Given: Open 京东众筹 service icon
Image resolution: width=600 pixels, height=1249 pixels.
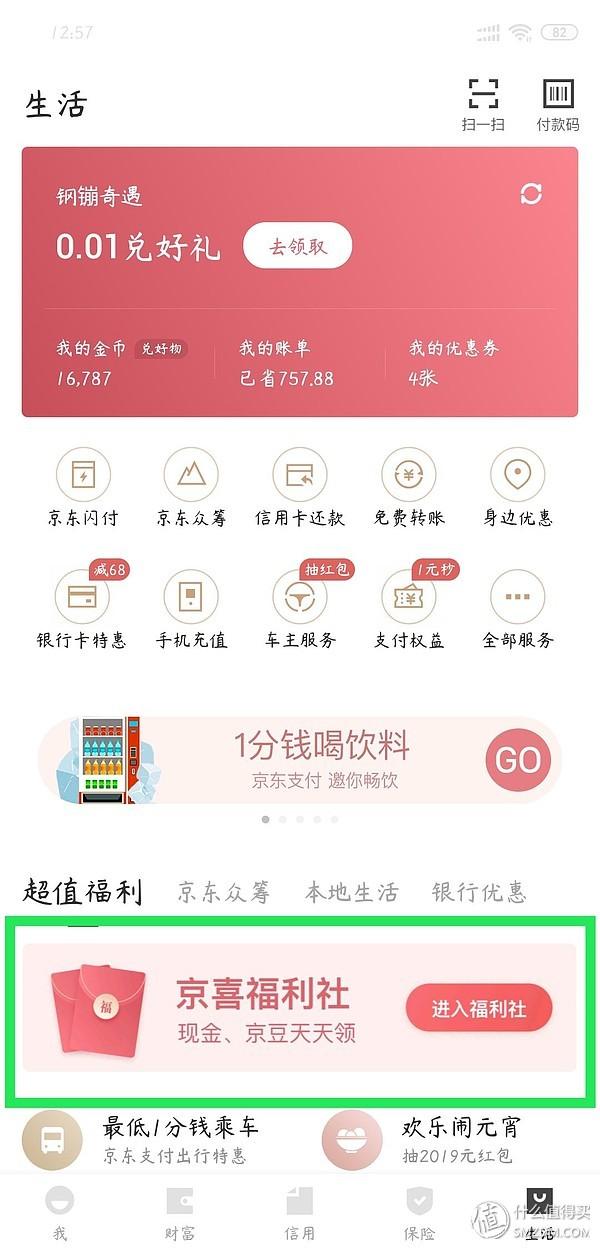Looking at the screenshot, I should pos(191,487).
